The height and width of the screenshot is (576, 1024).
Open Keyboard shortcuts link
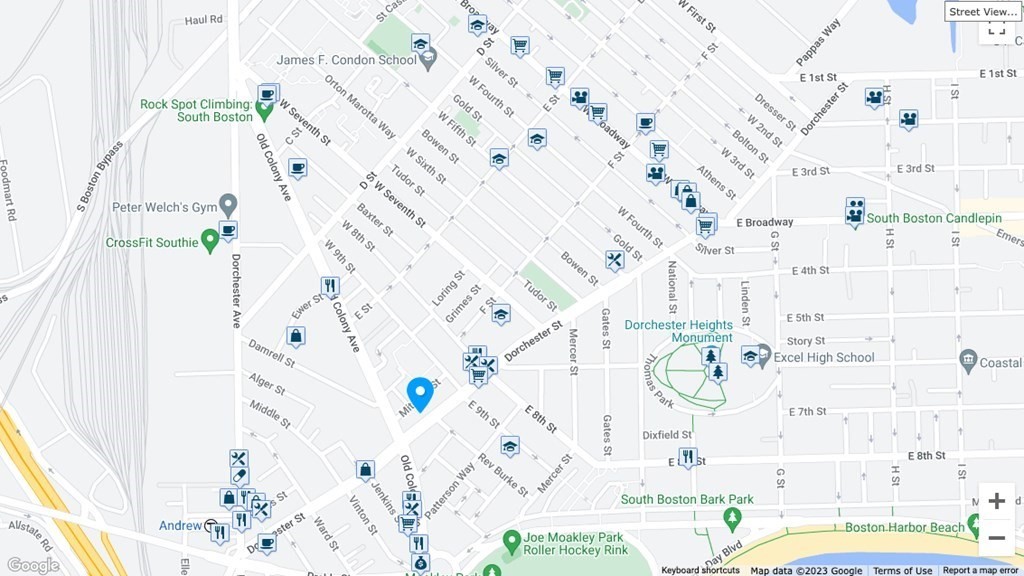[x=700, y=570]
